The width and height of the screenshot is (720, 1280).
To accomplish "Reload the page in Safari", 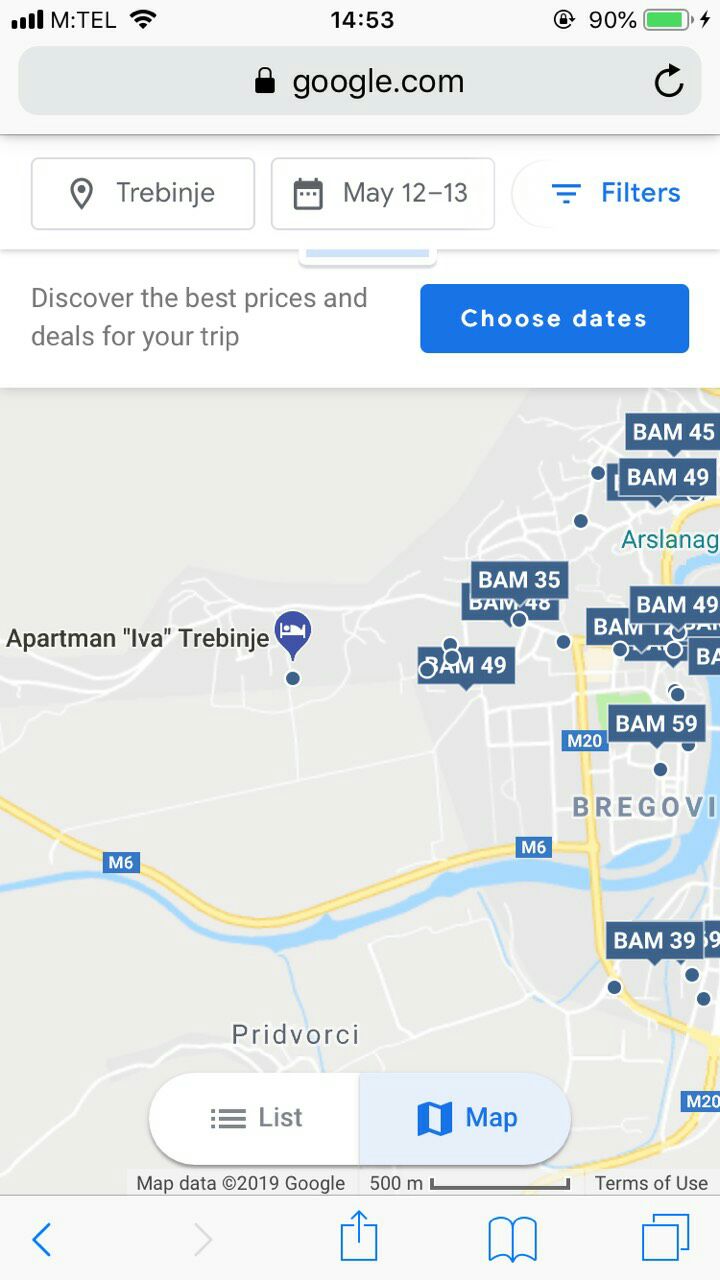I will pos(668,81).
